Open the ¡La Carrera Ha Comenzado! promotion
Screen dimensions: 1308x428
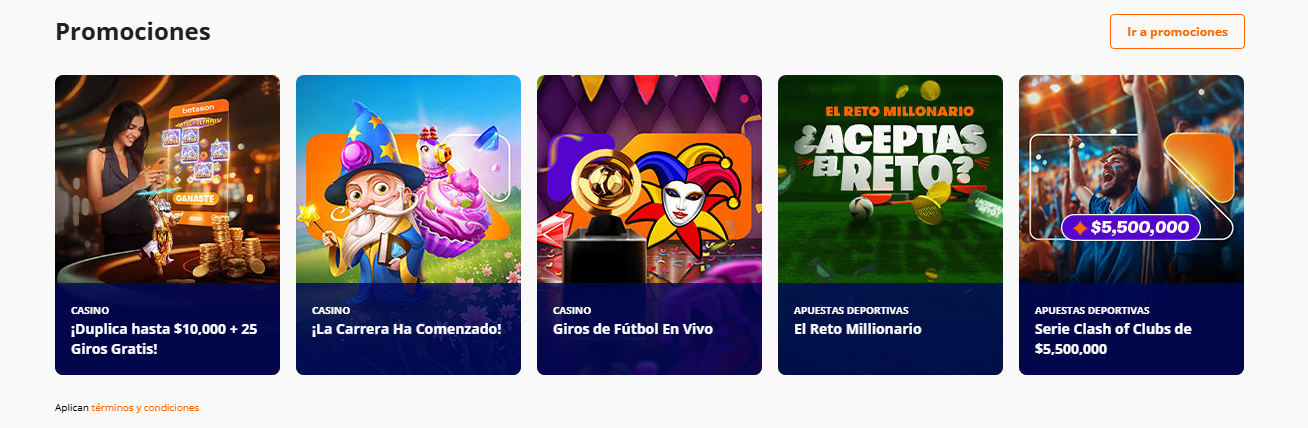(408, 225)
